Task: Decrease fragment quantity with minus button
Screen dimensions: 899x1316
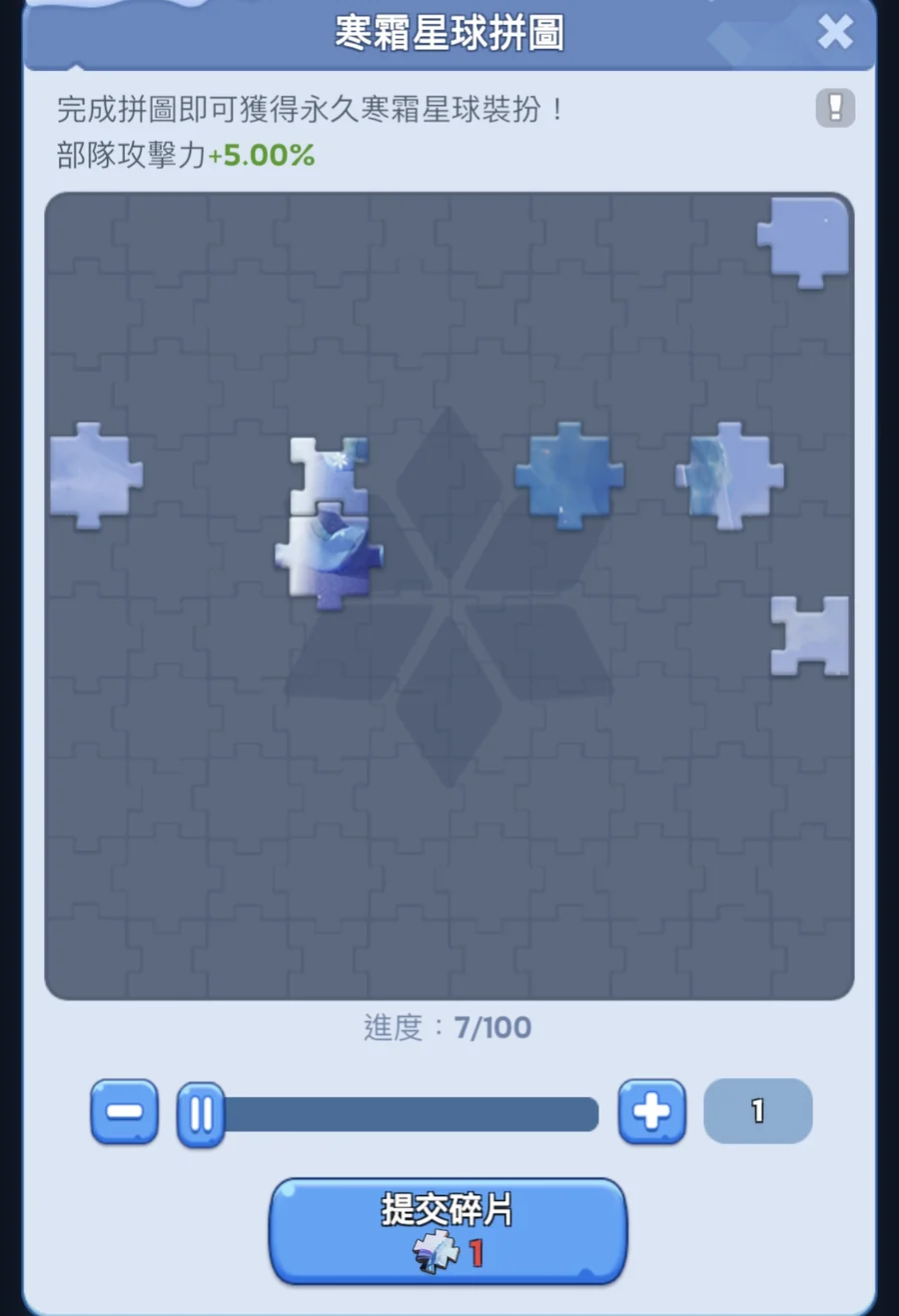Action: click(x=124, y=1111)
